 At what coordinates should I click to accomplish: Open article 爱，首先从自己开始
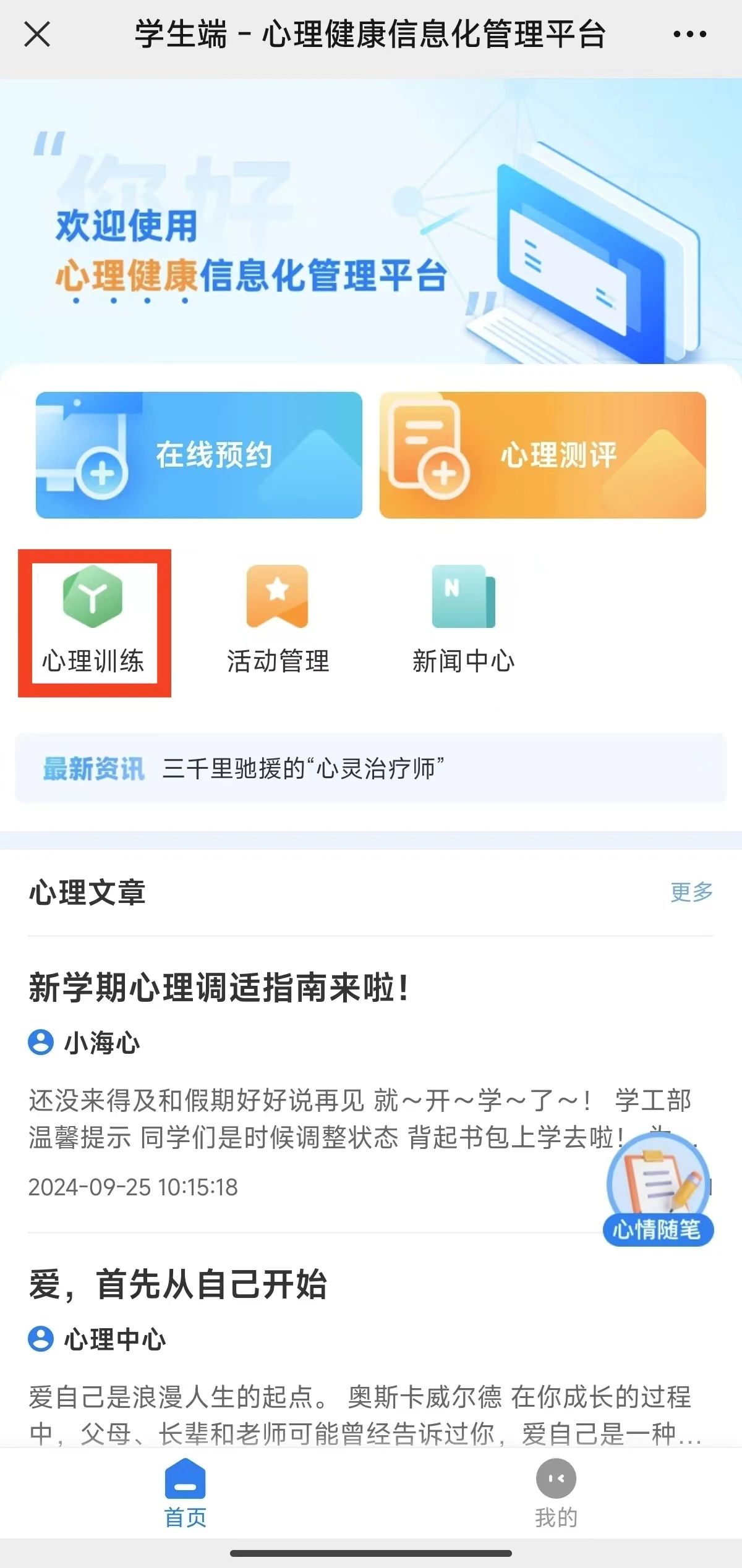coord(178,1284)
